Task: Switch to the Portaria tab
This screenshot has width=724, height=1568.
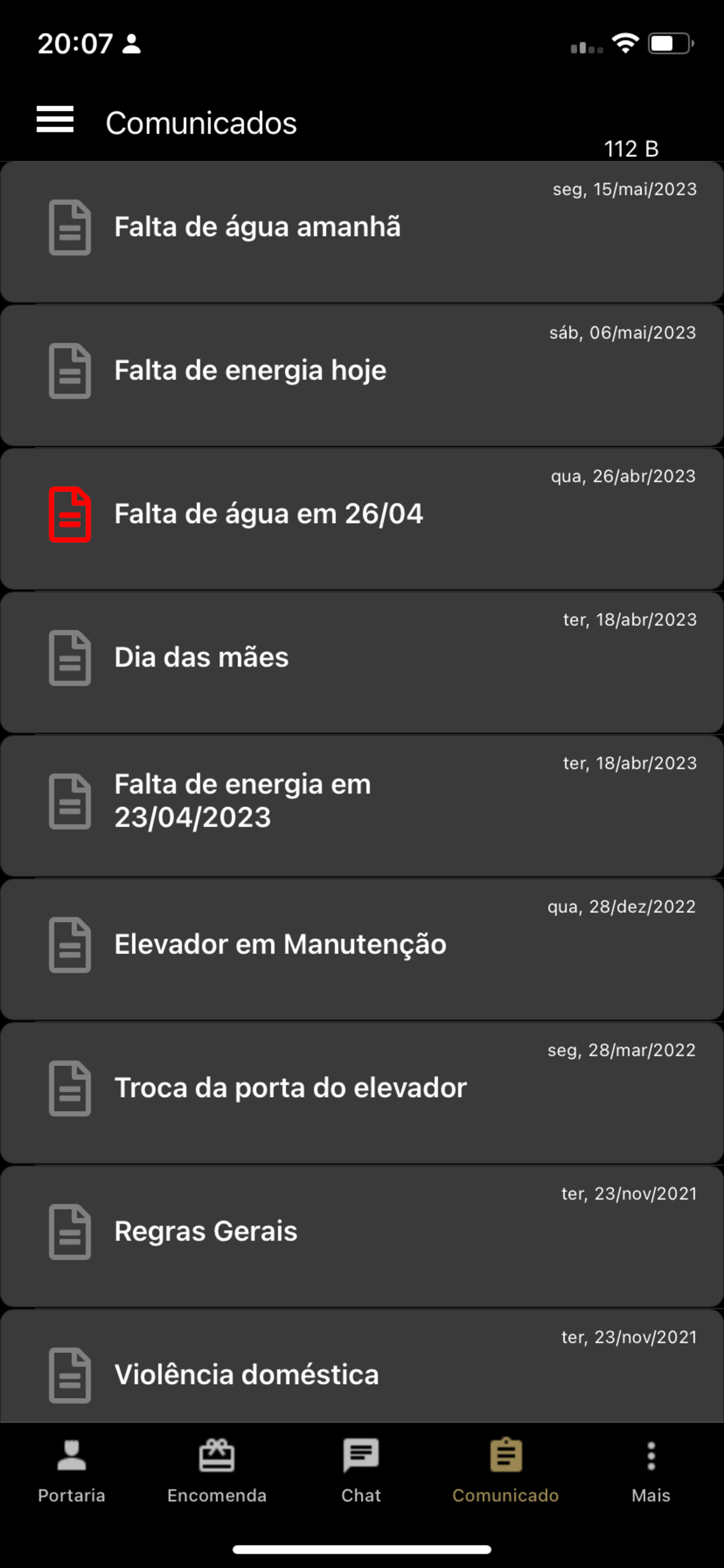Action: (x=72, y=1469)
